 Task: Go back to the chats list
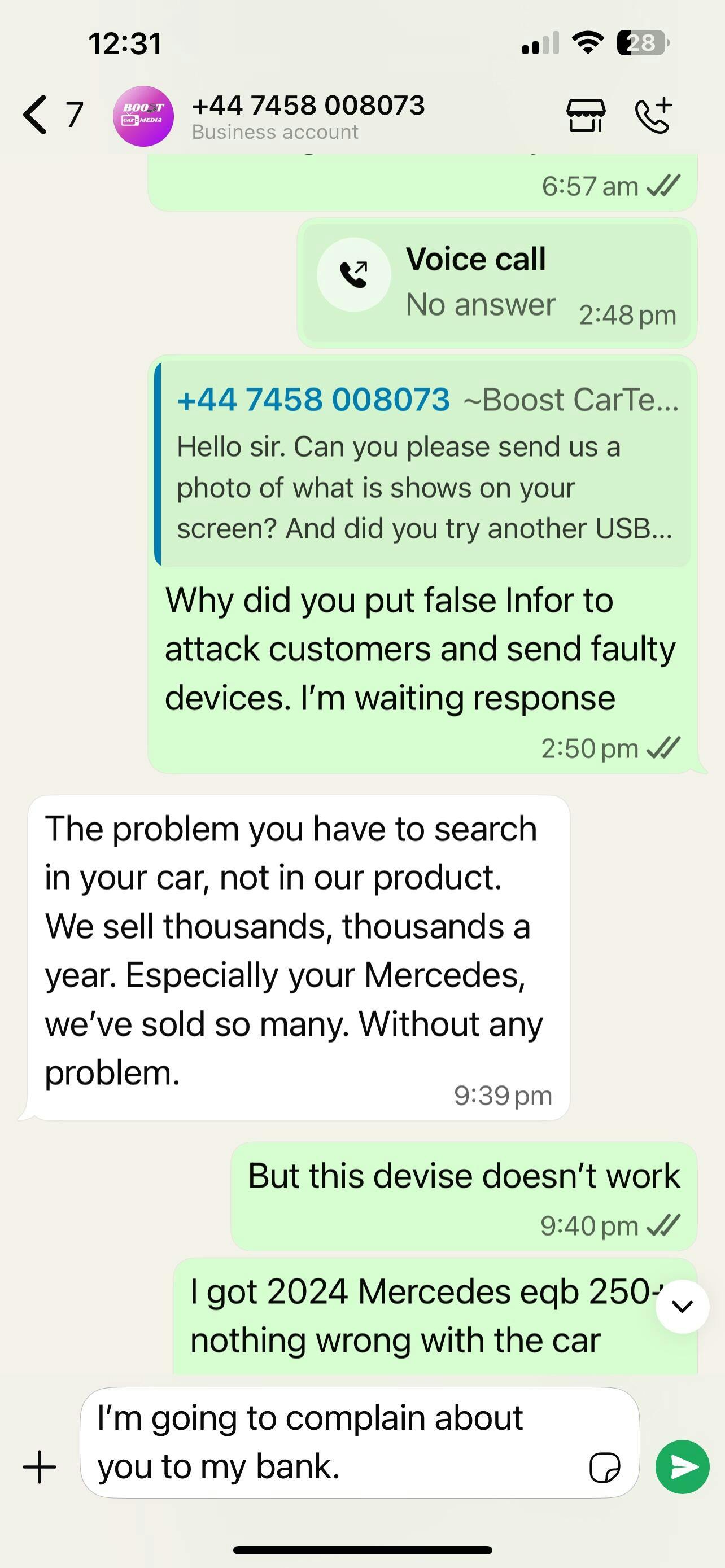click(x=52, y=115)
